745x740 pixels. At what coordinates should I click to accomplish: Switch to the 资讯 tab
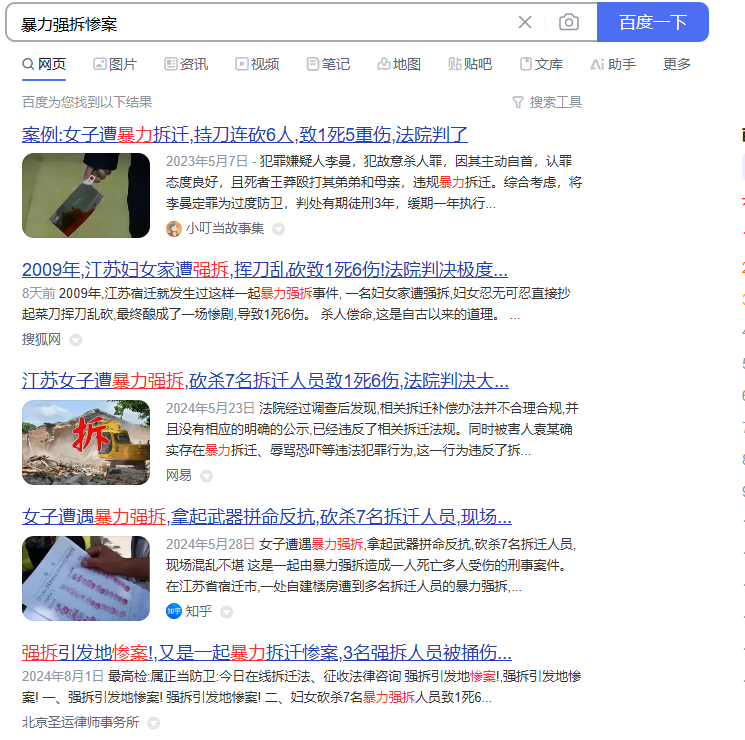click(x=186, y=64)
